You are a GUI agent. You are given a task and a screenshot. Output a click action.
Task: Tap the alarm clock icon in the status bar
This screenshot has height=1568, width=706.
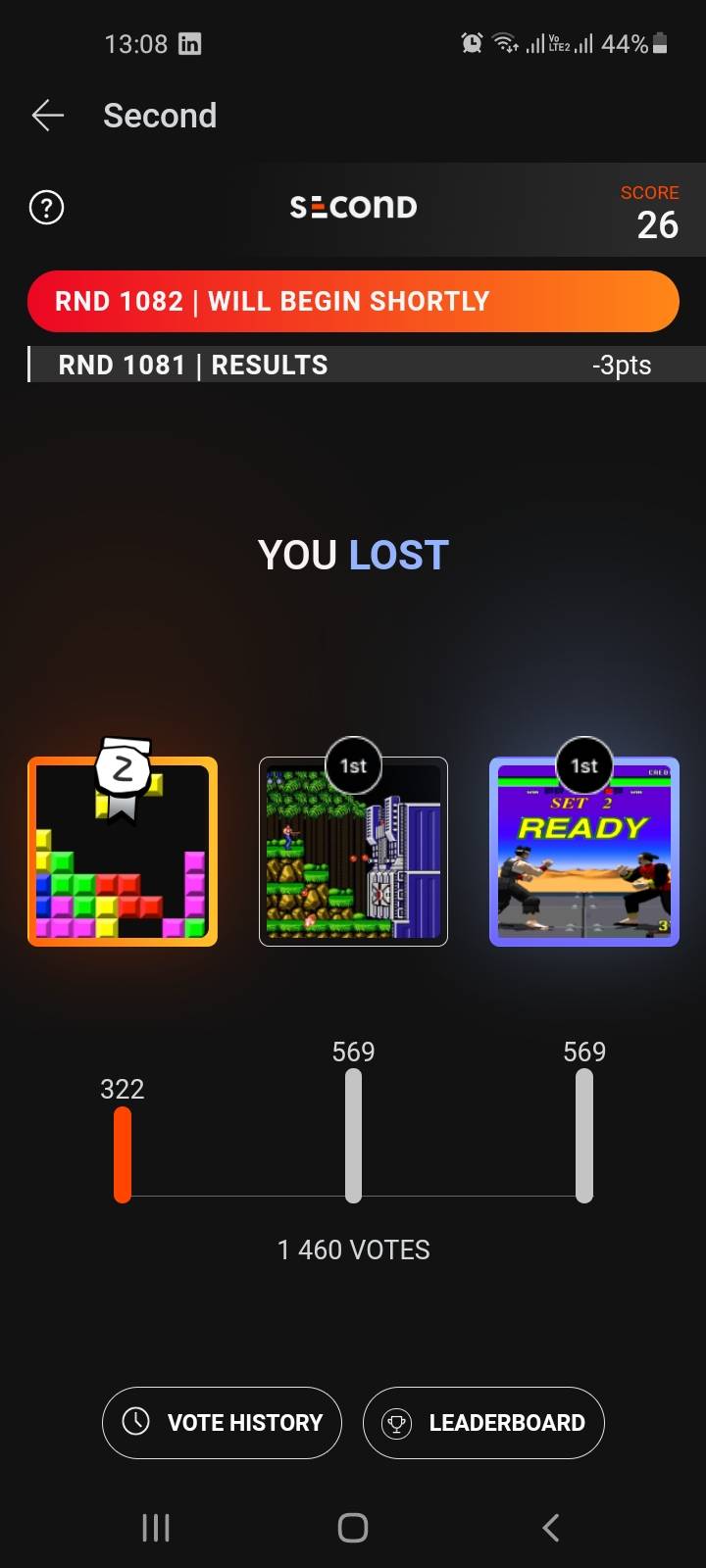pos(472,43)
